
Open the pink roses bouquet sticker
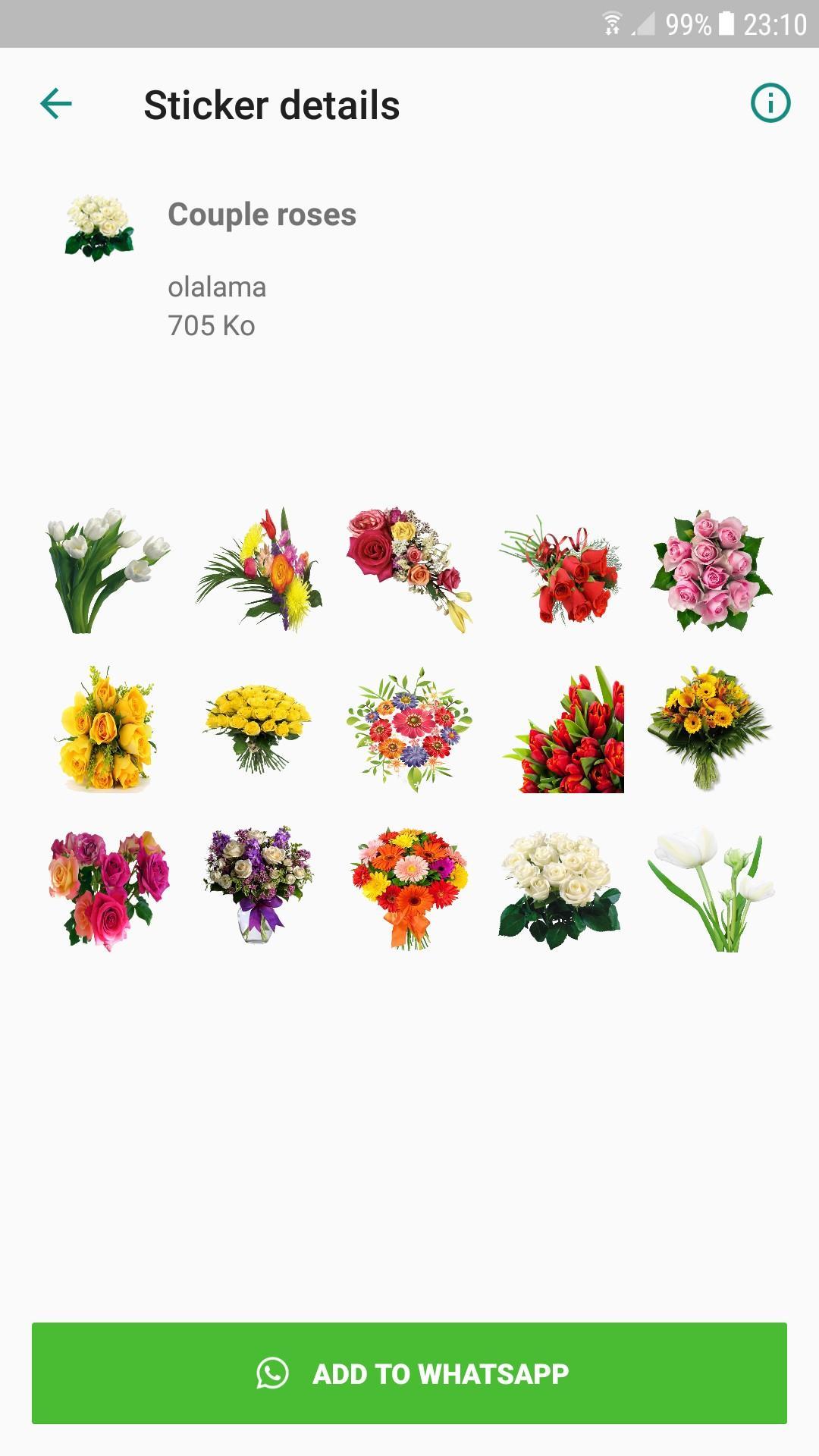pos(711,570)
